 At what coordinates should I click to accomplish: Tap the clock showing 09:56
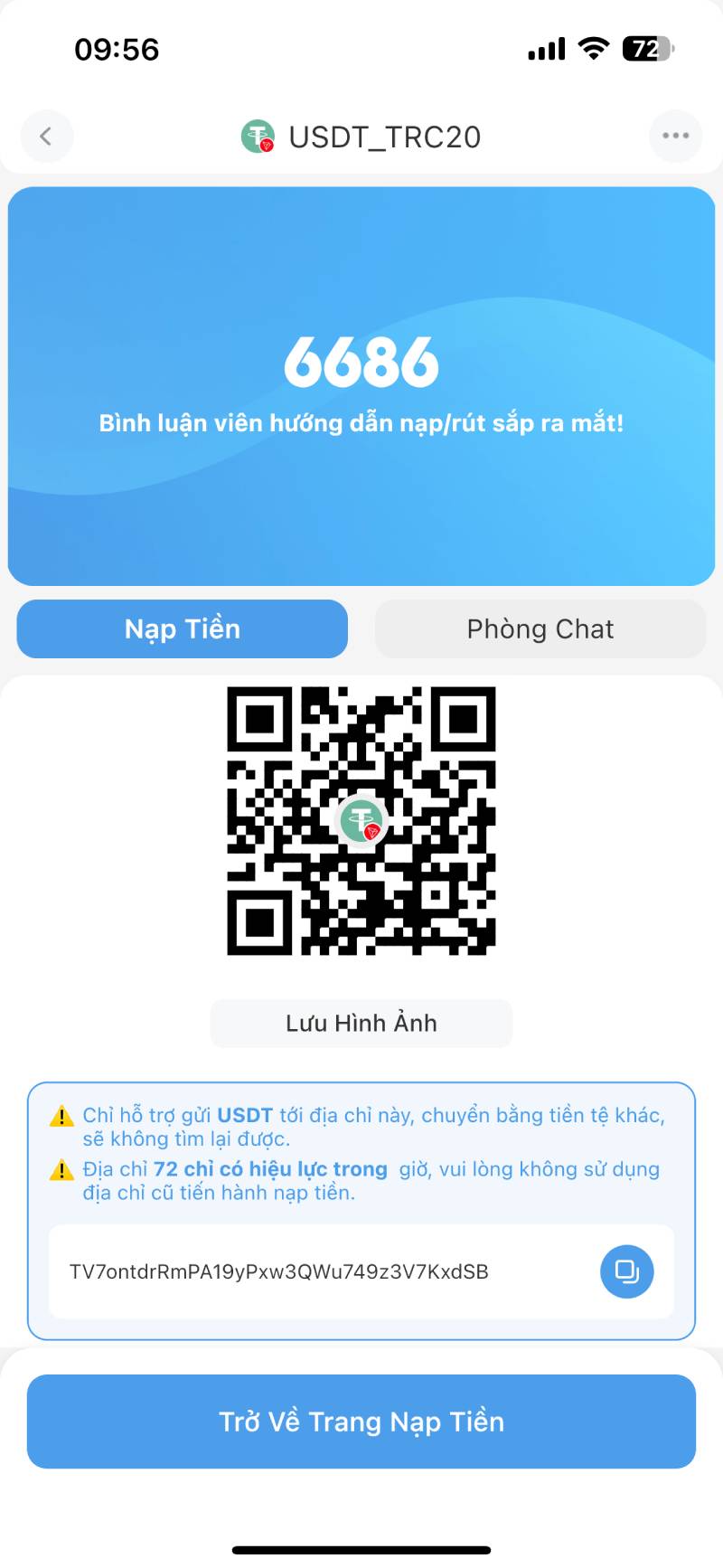(x=117, y=50)
